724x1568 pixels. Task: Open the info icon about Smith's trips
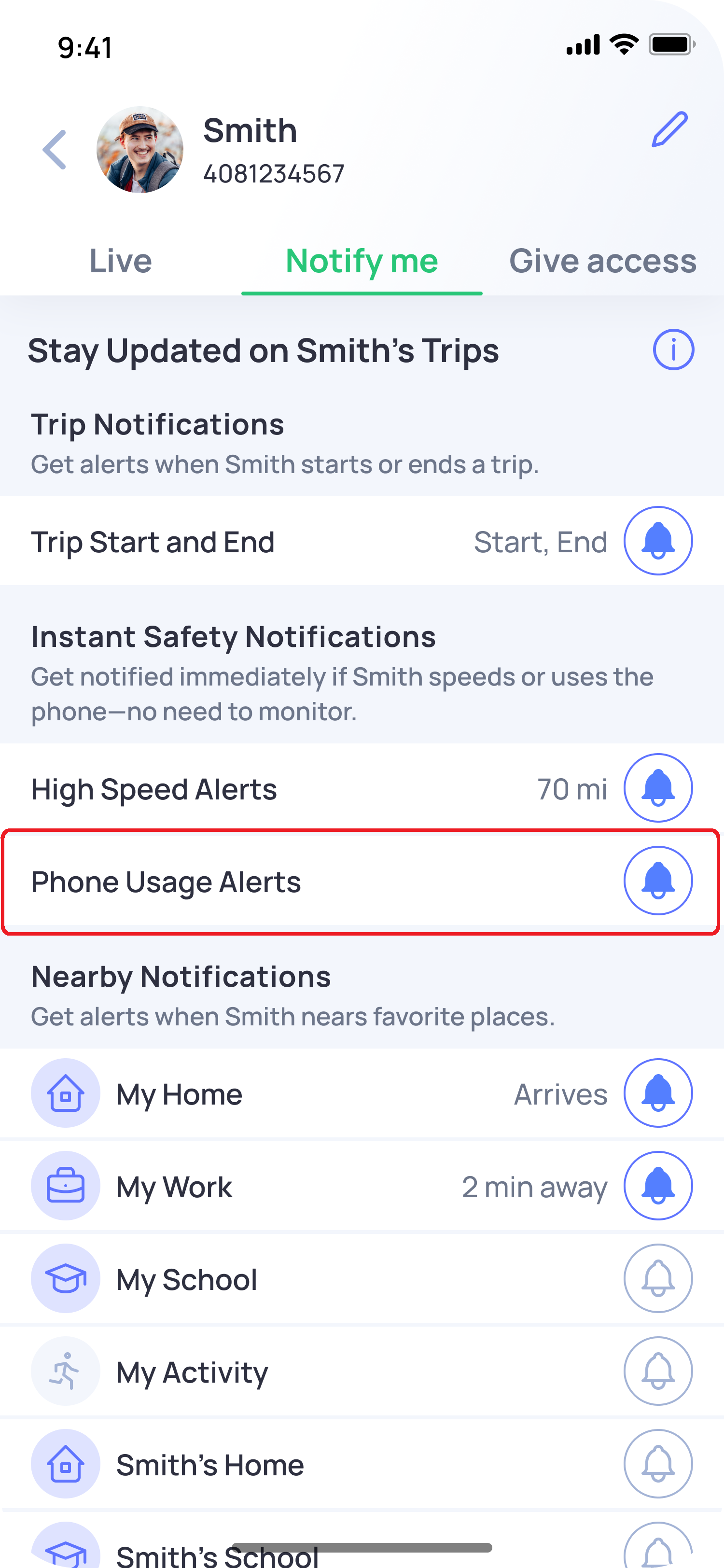pos(673,350)
